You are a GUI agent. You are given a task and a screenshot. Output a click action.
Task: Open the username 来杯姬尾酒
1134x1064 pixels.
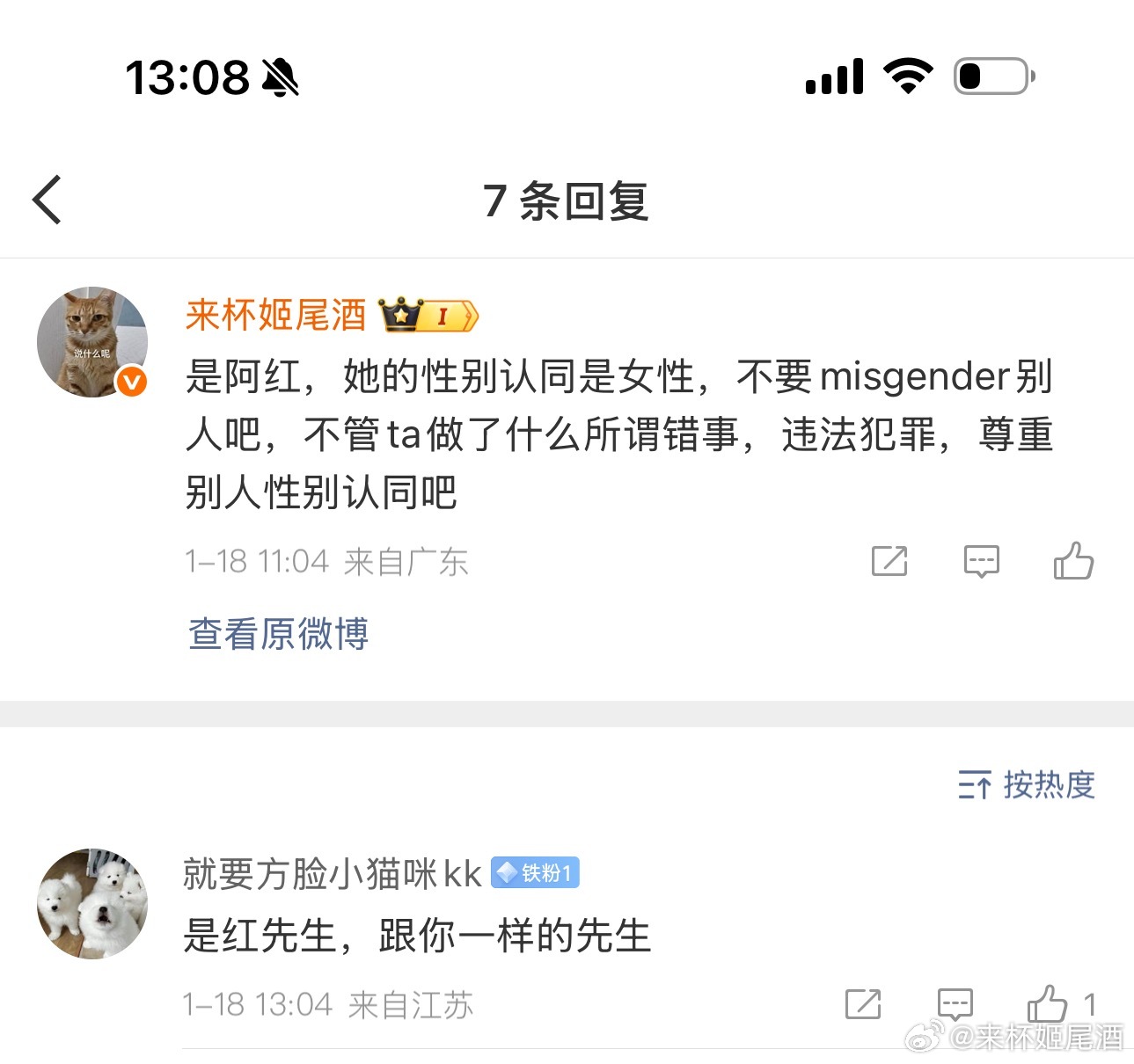[x=275, y=315]
